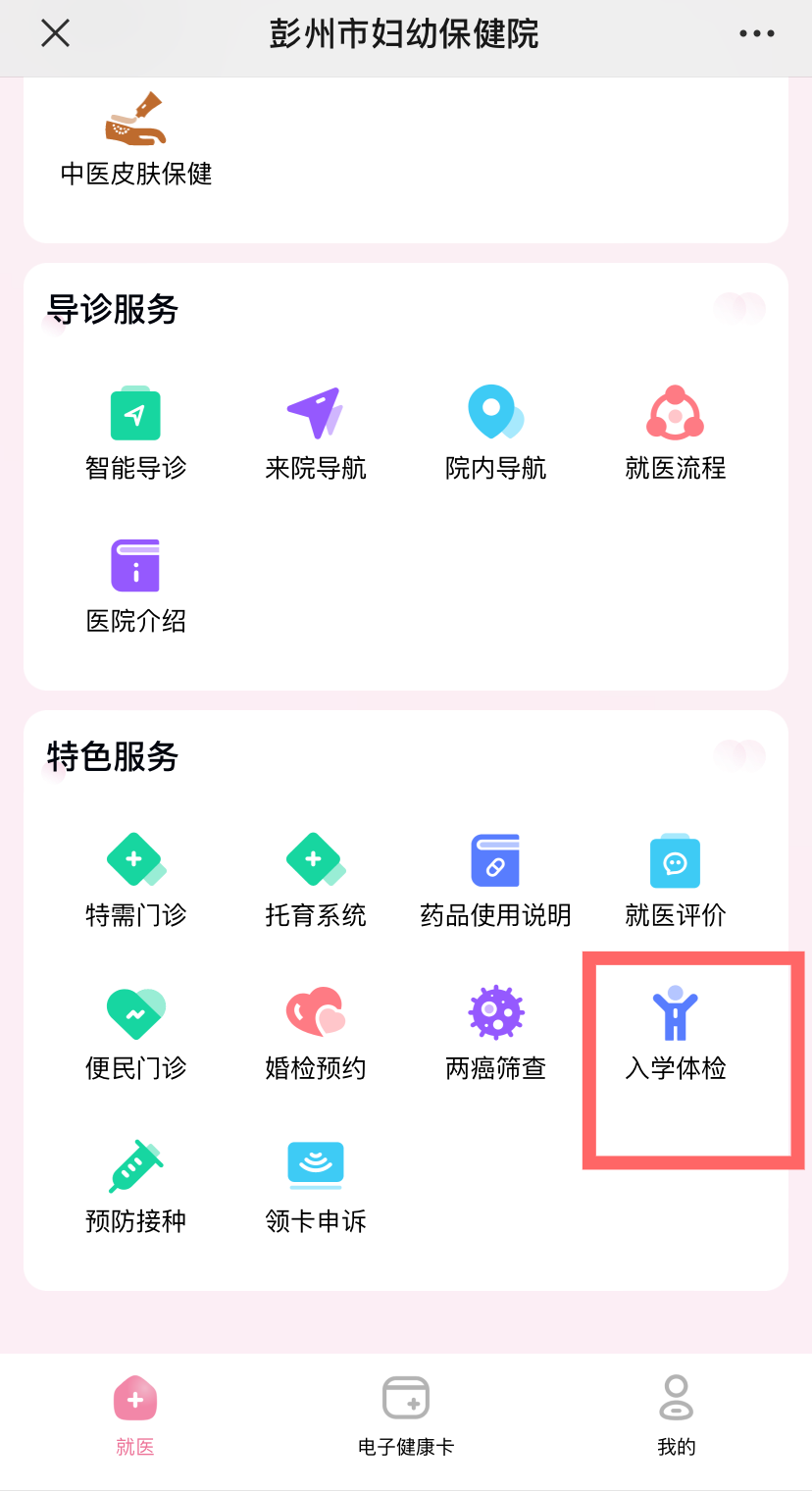The image size is (812, 1491).
Task: Close the mini program page
Action: 55,34
